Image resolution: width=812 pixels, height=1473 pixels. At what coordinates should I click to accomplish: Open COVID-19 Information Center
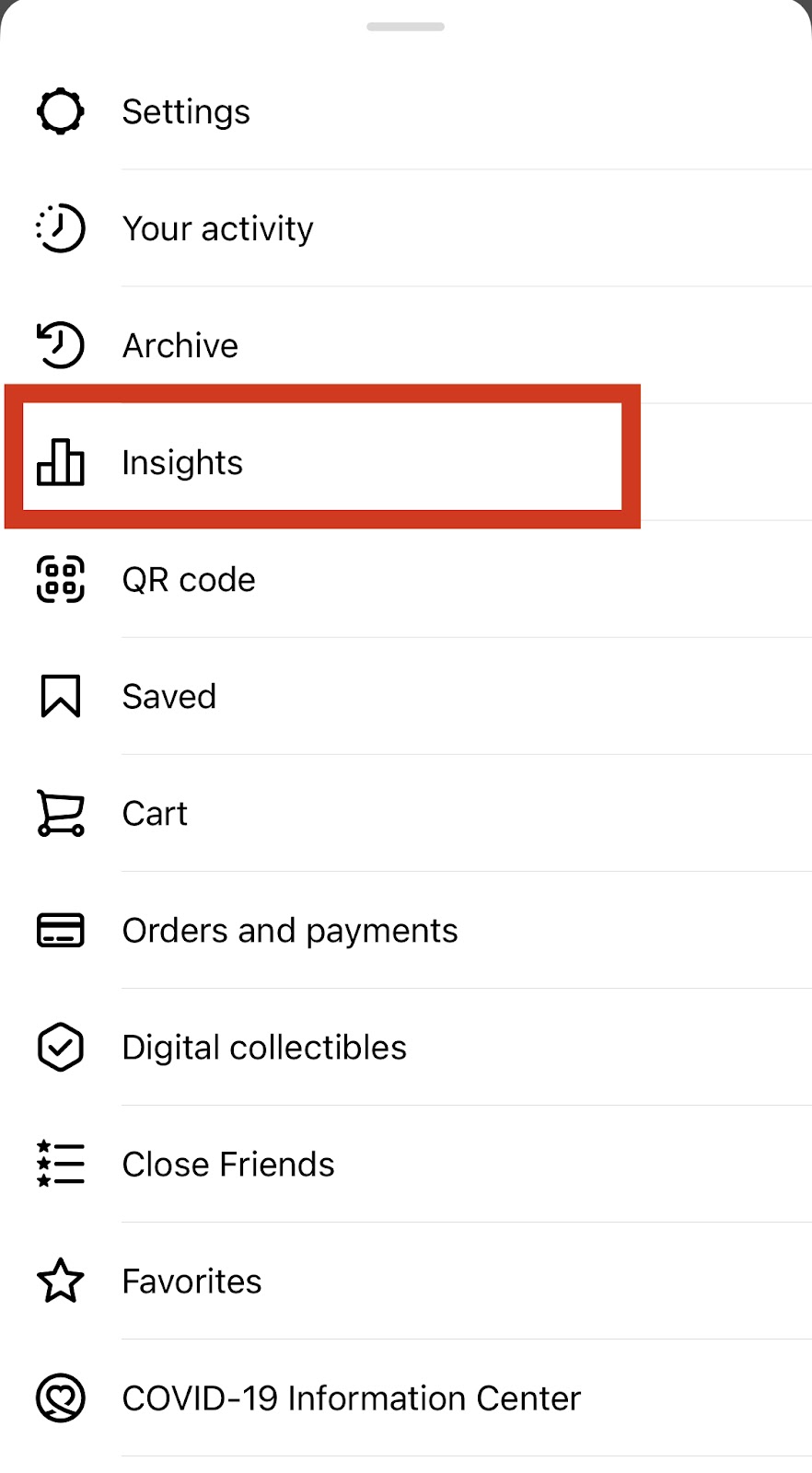(x=351, y=1398)
